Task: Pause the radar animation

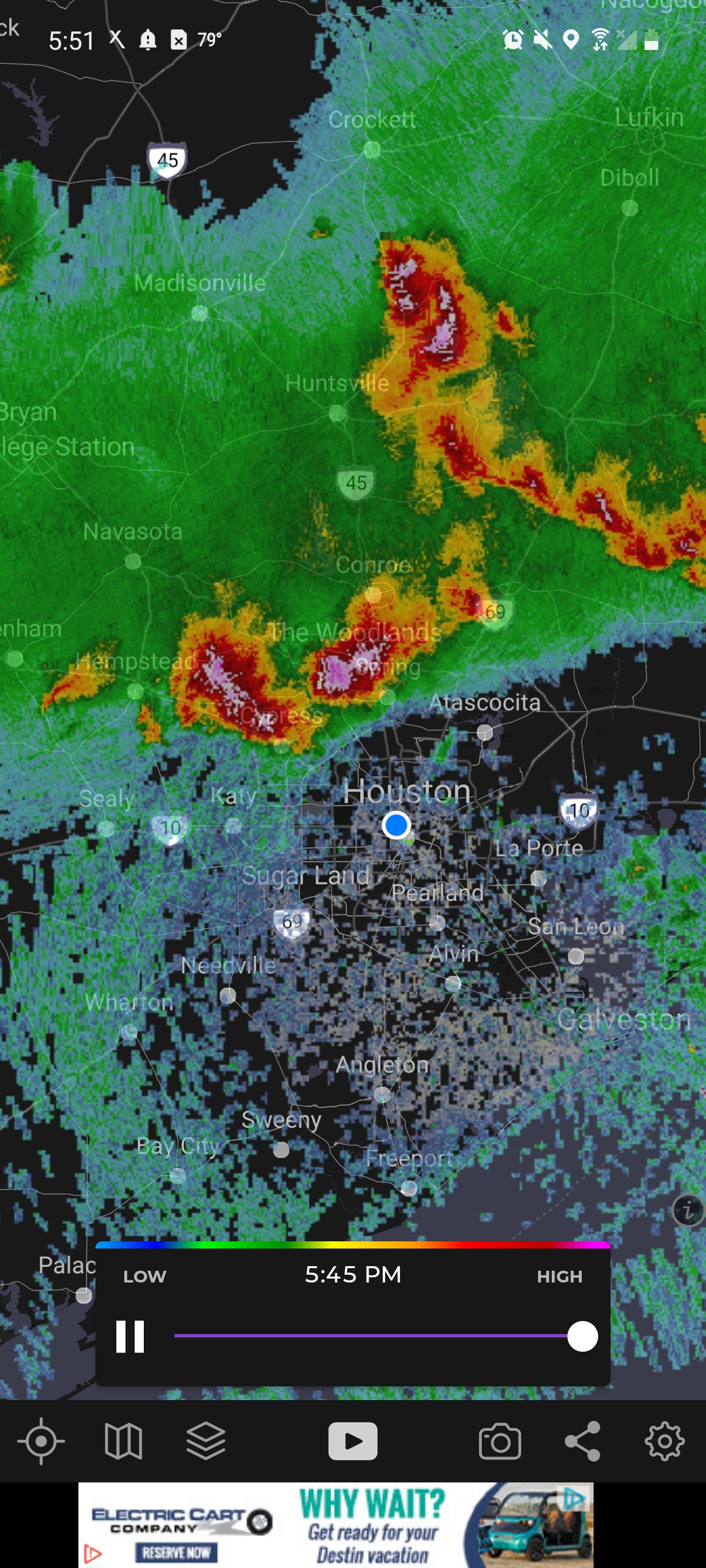Action: click(129, 1336)
